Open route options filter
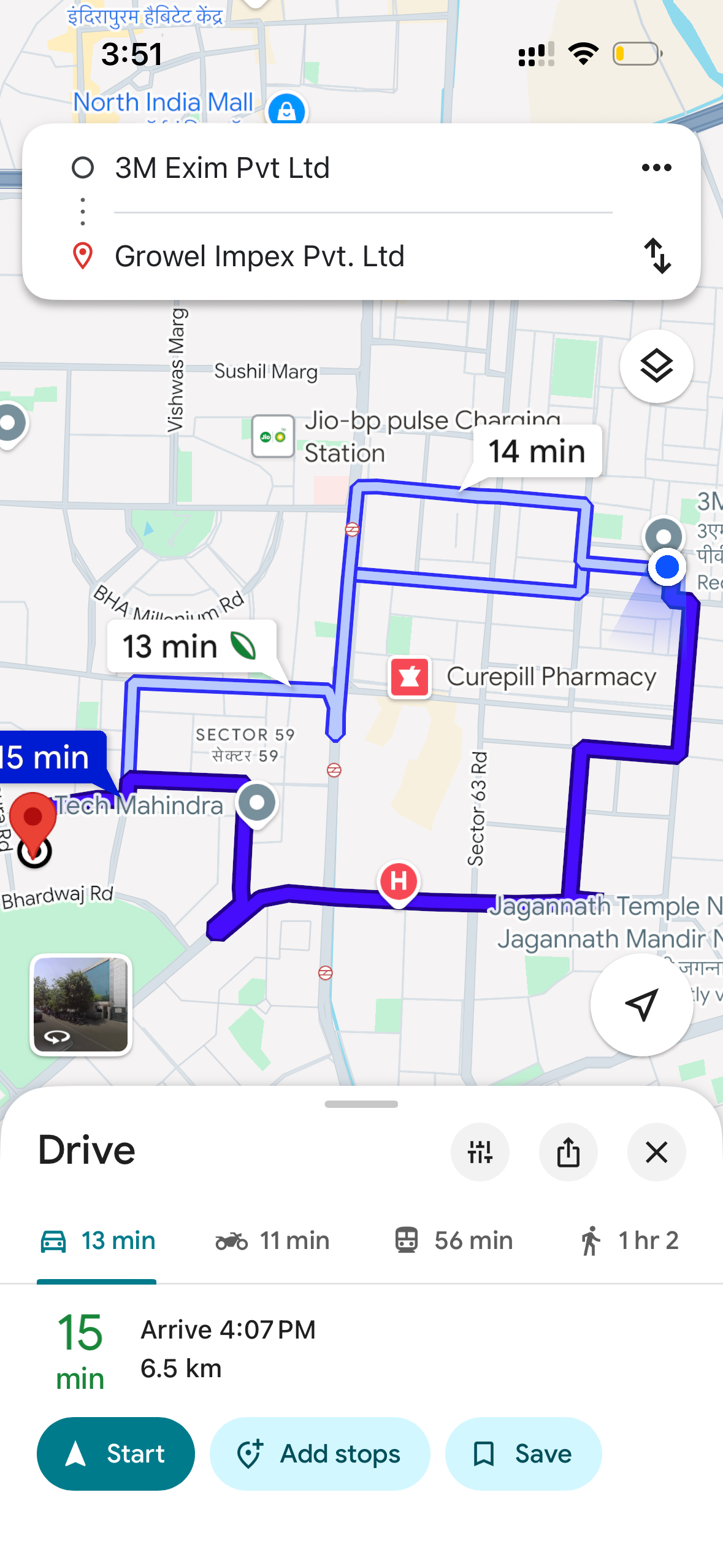The height and width of the screenshot is (1568, 723). [480, 1152]
